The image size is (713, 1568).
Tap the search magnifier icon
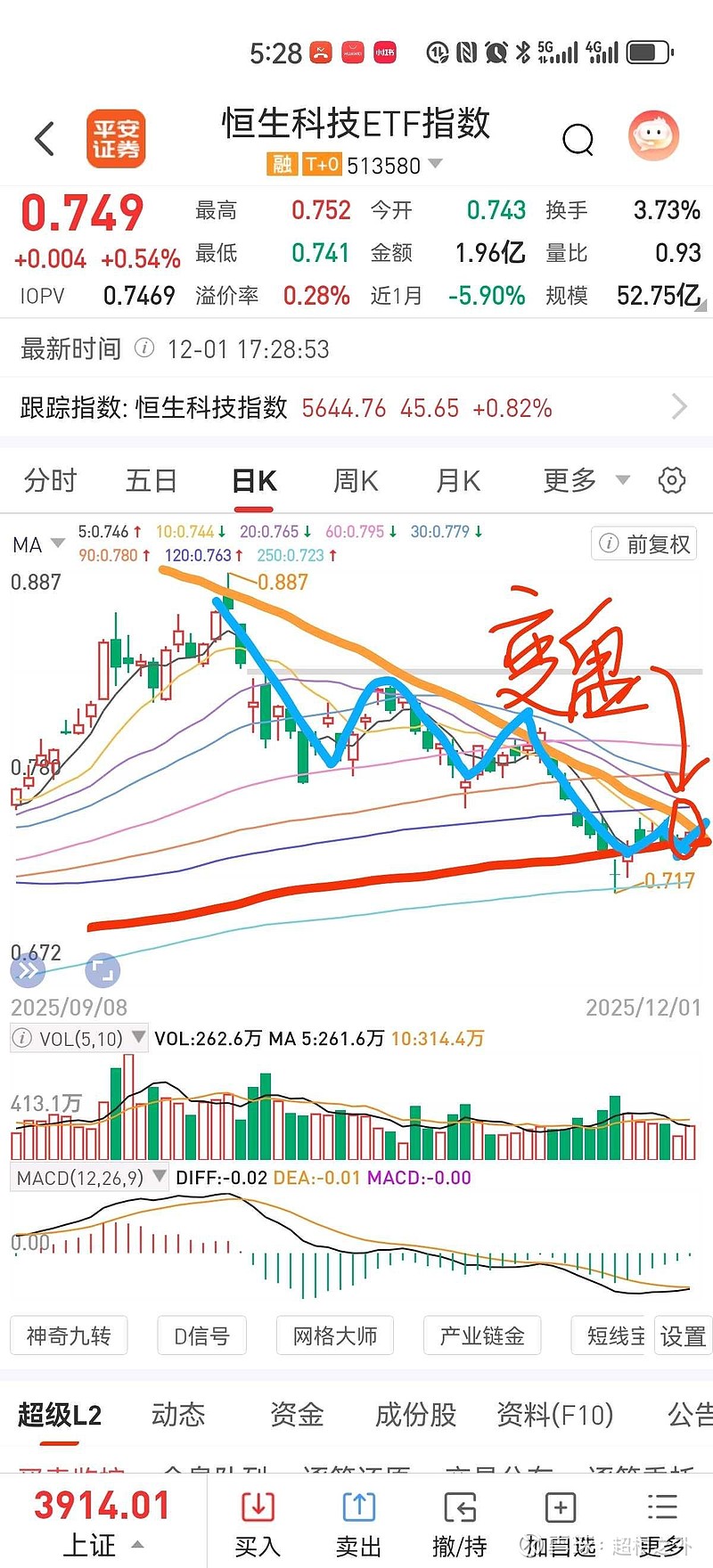click(578, 140)
